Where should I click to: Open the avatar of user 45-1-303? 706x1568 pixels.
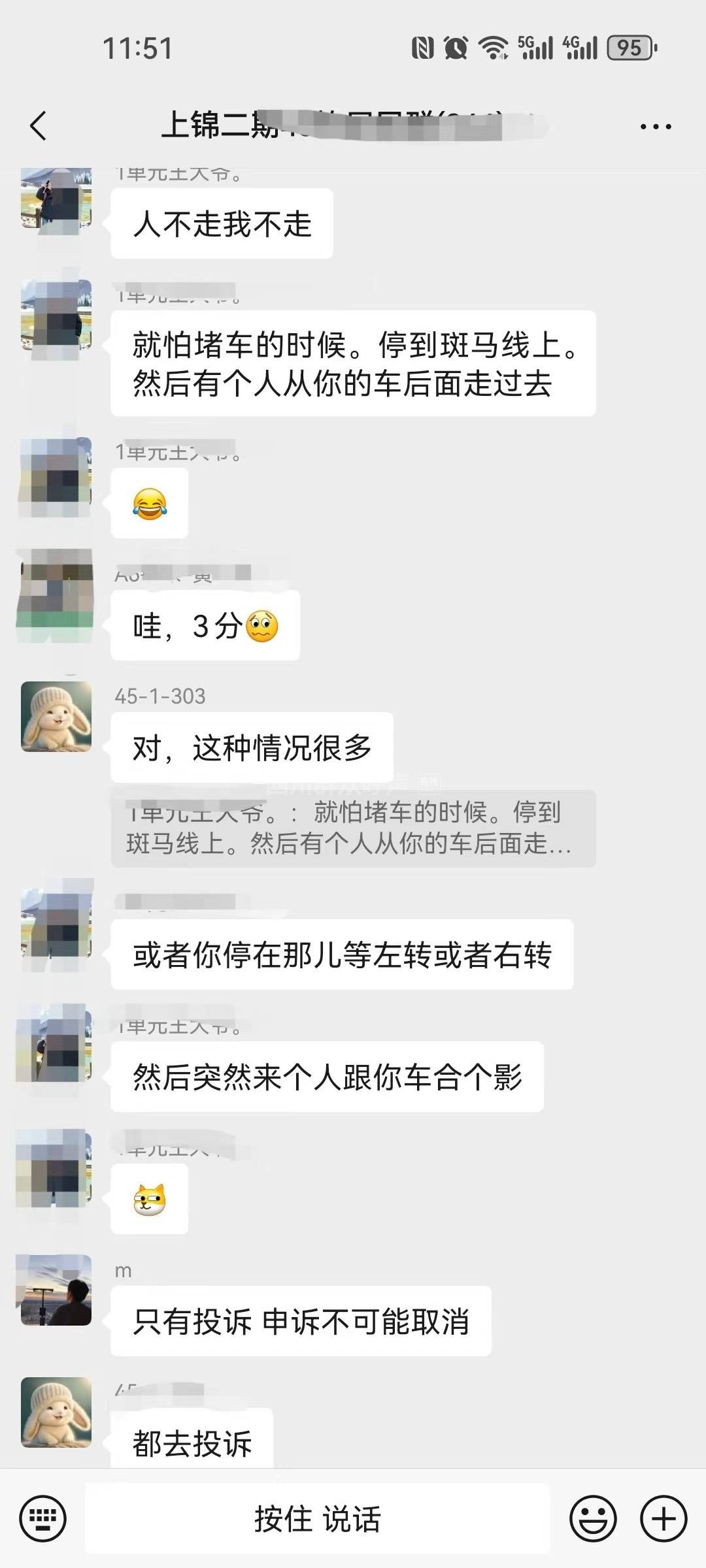(56, 717)
